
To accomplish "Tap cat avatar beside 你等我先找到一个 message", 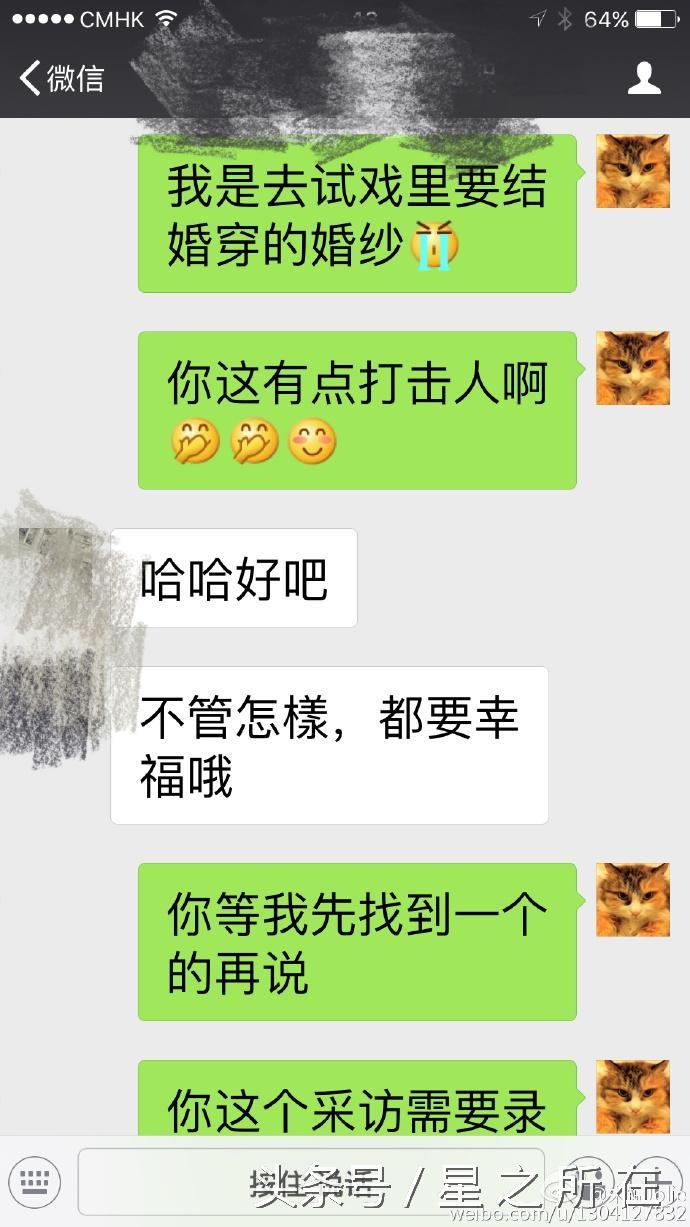I will (x=632, y=900).
